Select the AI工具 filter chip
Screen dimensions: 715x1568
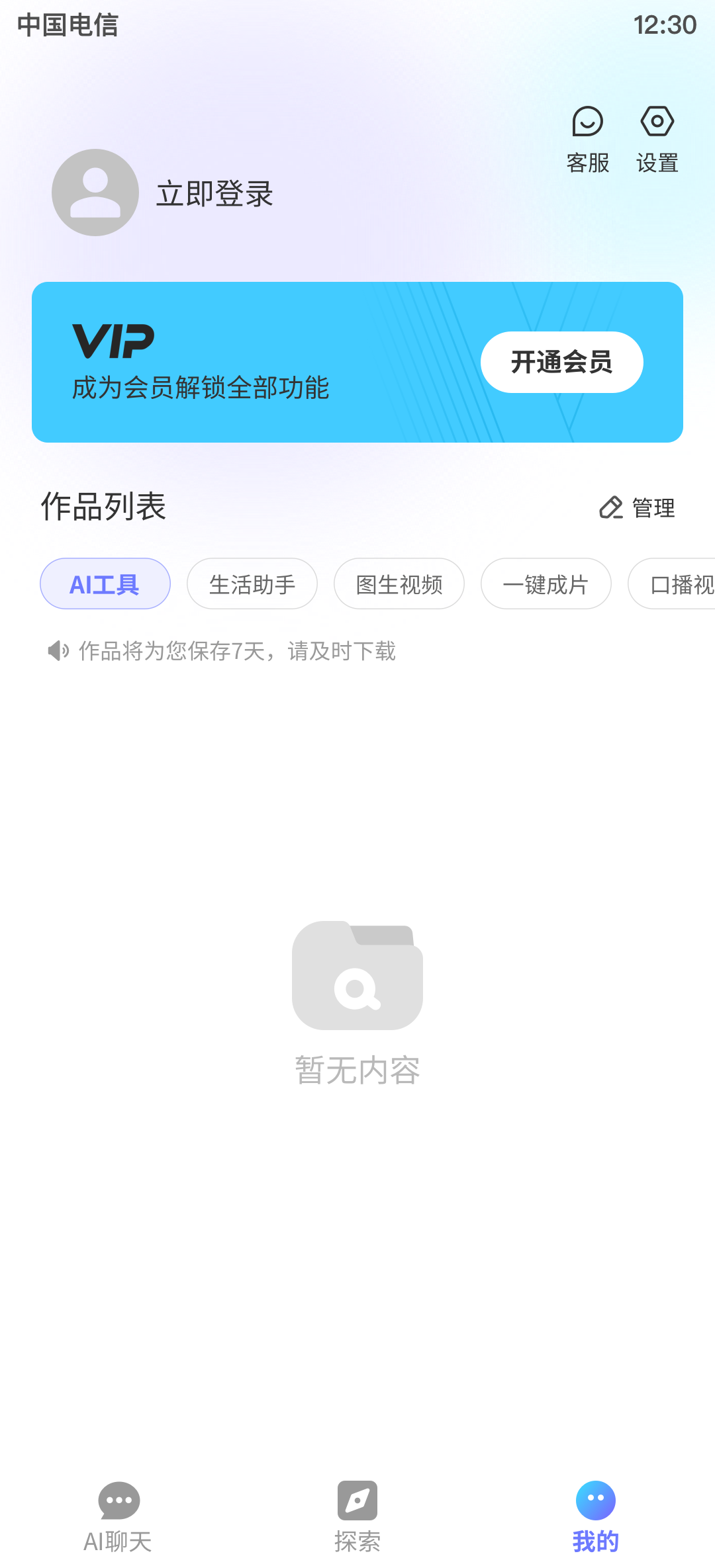[105, 584]
